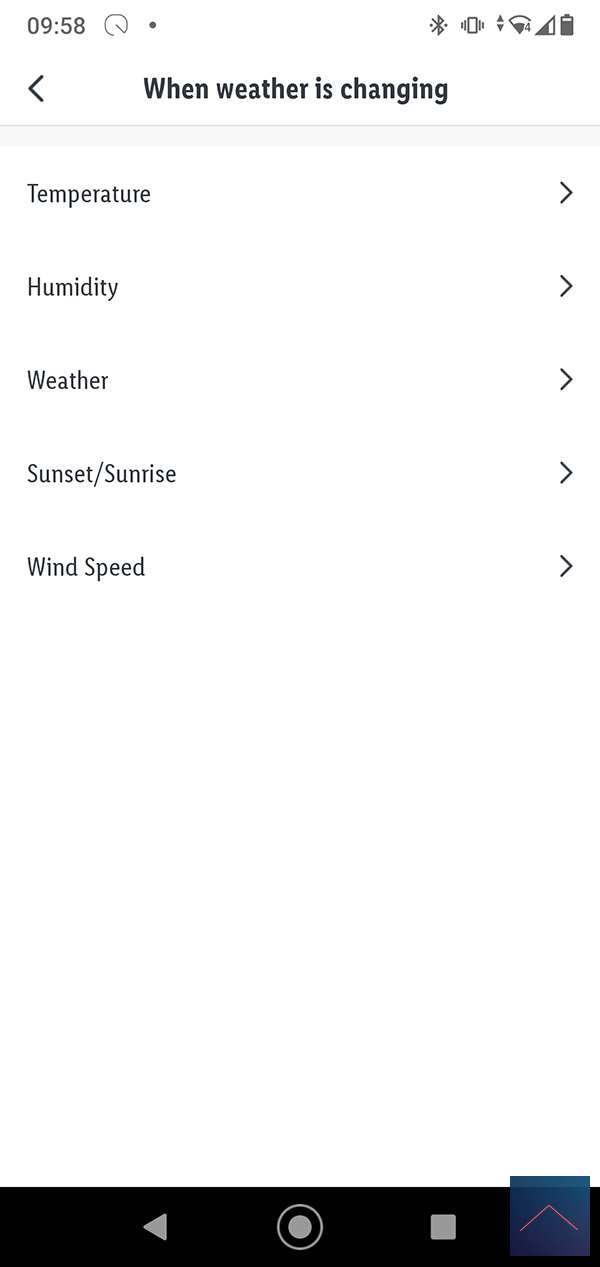The height and width of the screenshot is (1267, 600).
Task: Open the Temperature condition
Action: [300, 194]
